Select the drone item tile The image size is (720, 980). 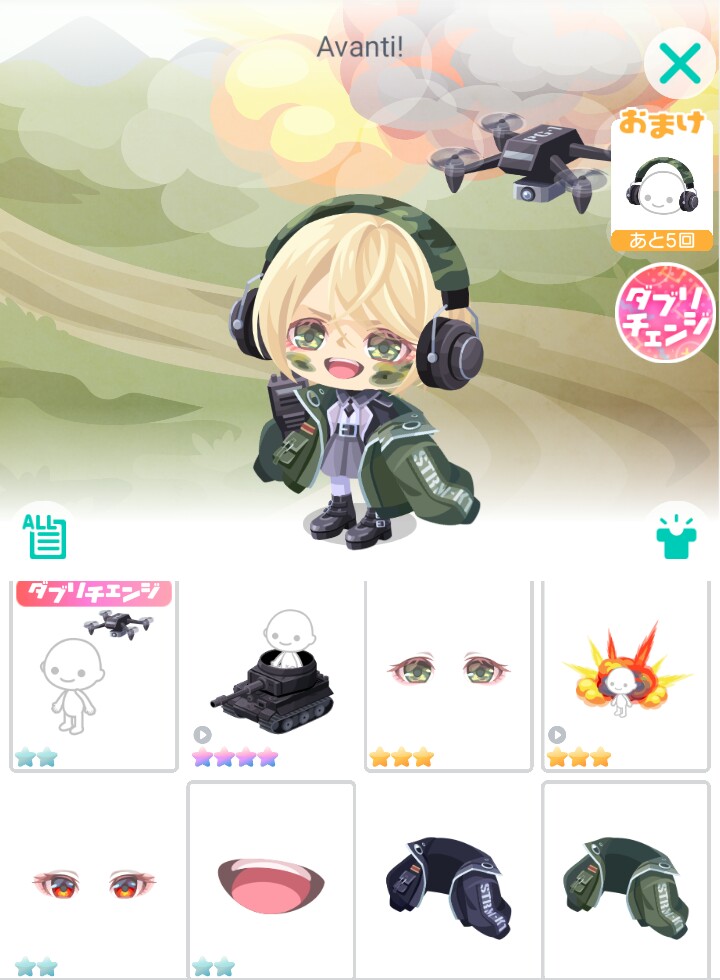click(94, 675)
